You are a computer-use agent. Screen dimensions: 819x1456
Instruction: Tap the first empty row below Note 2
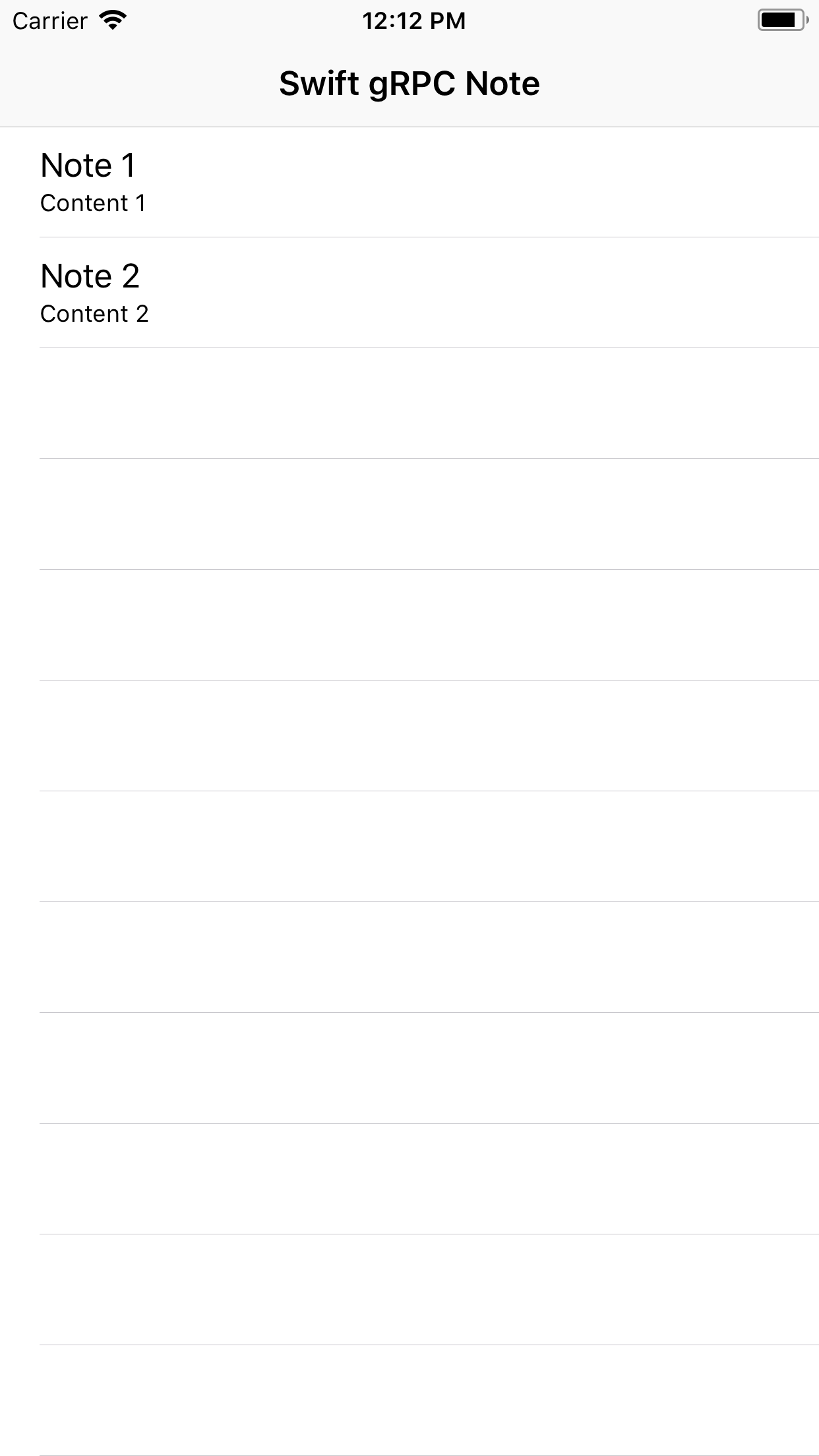pos(409,402)
